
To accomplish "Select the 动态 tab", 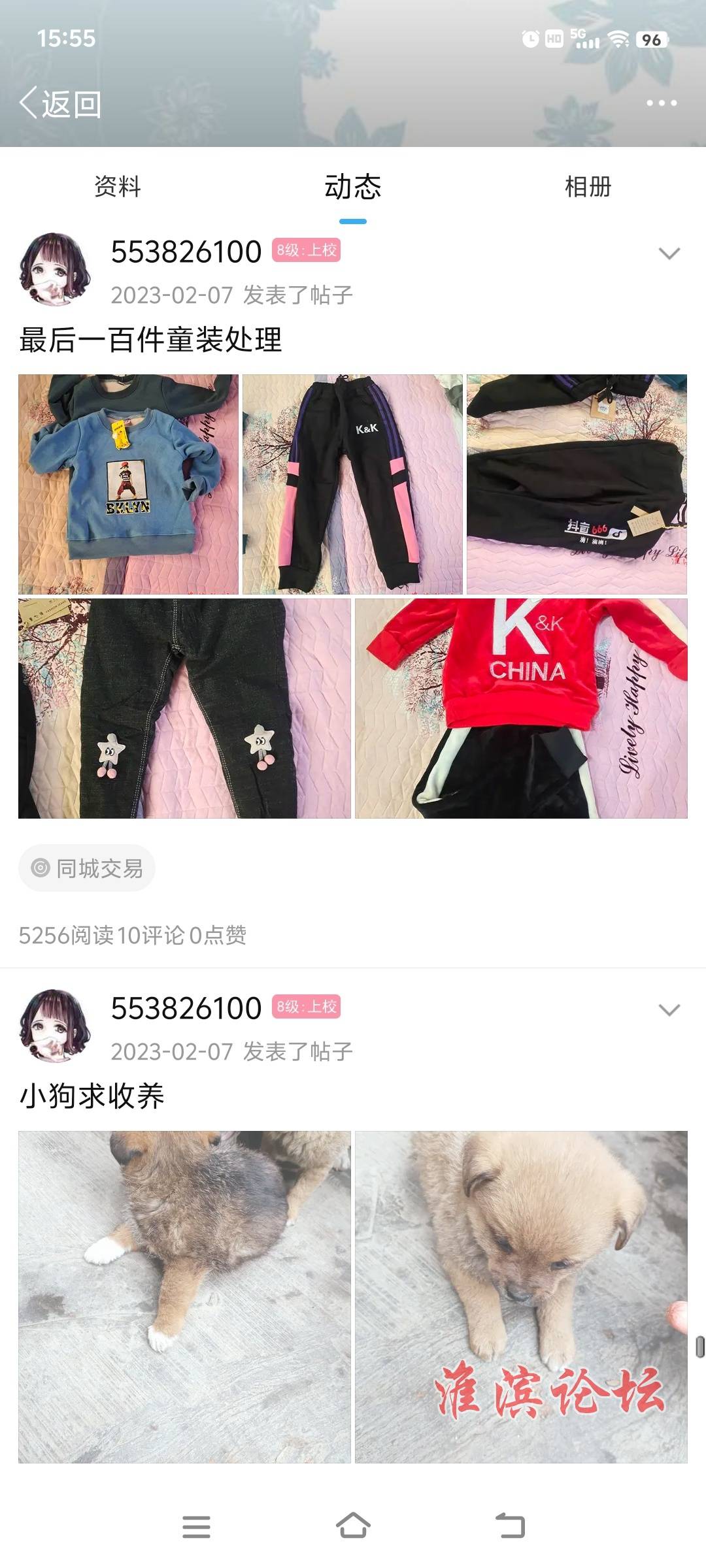I will tap(353, 187).
